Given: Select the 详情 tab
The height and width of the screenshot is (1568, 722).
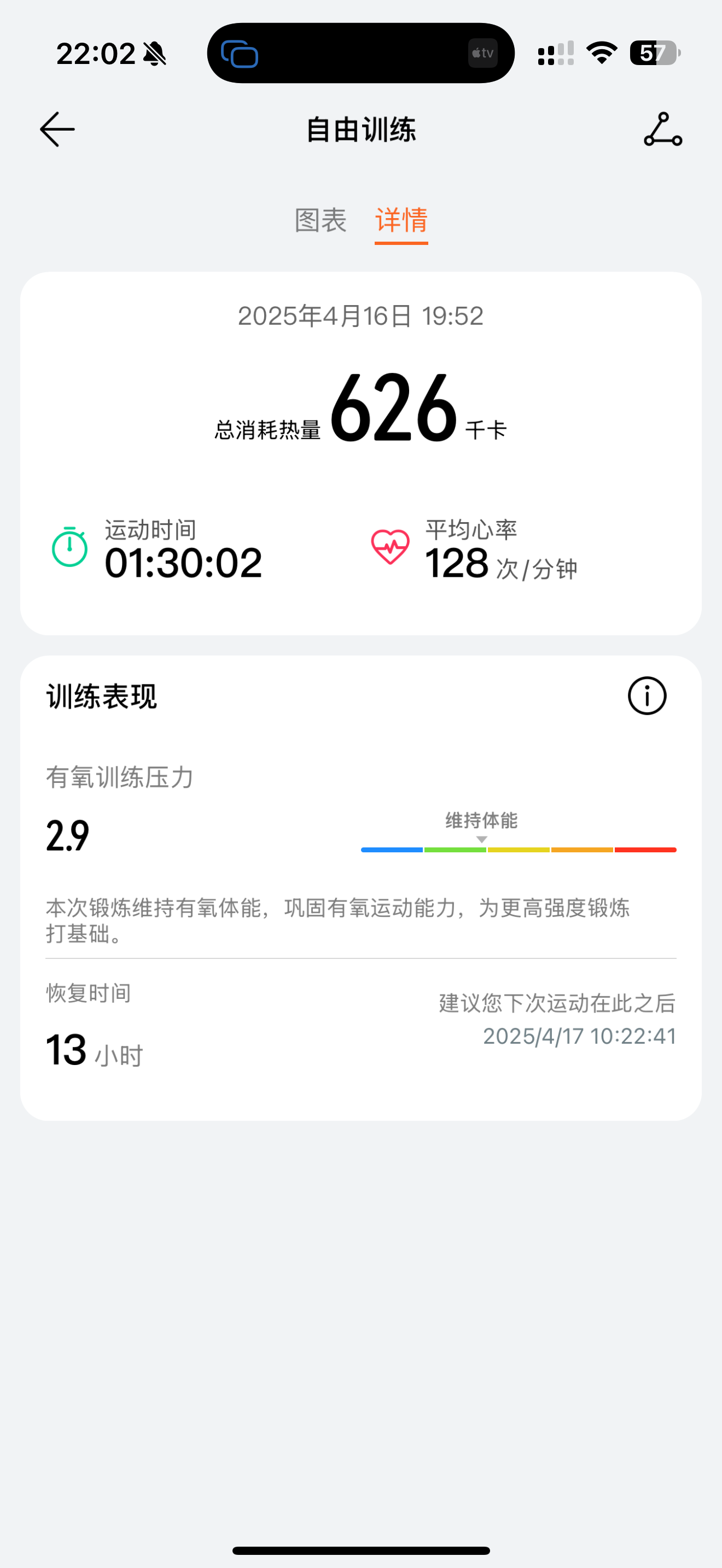Looking at the screenshot, I should [401, 220].
